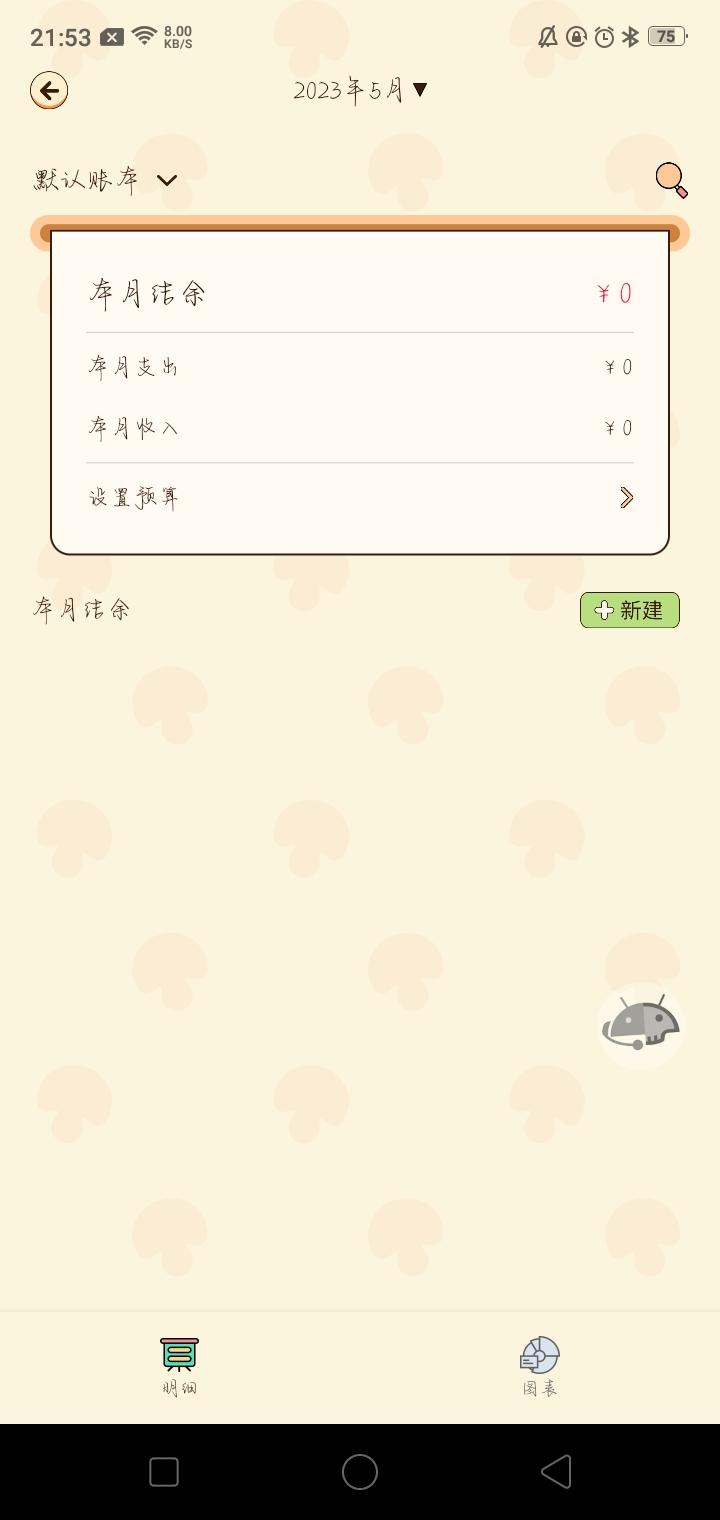Open Bluetooth status icon in status bar
The width and height of the screenshot is (720, 1520).
630,36
